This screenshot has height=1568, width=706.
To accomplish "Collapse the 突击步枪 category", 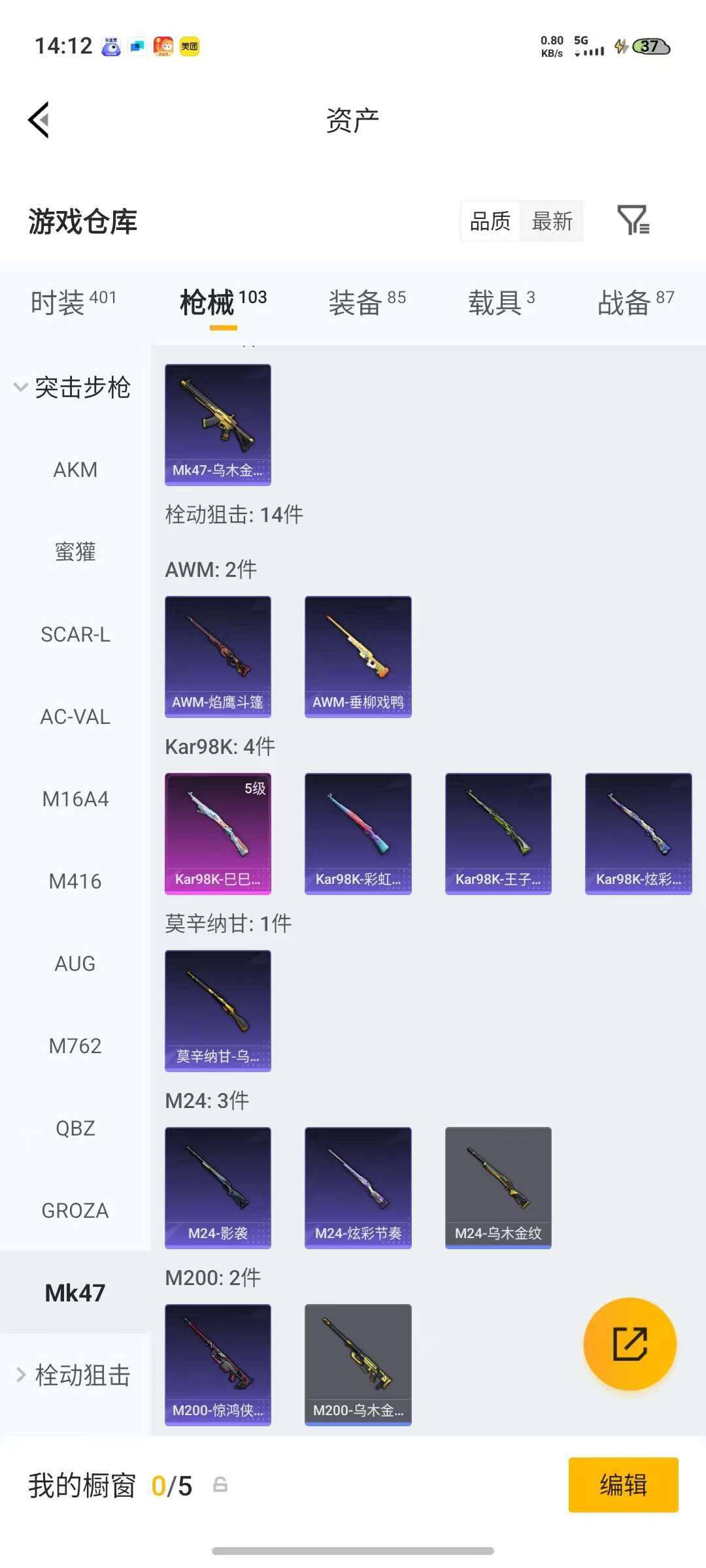I will (x=72, y=387).
